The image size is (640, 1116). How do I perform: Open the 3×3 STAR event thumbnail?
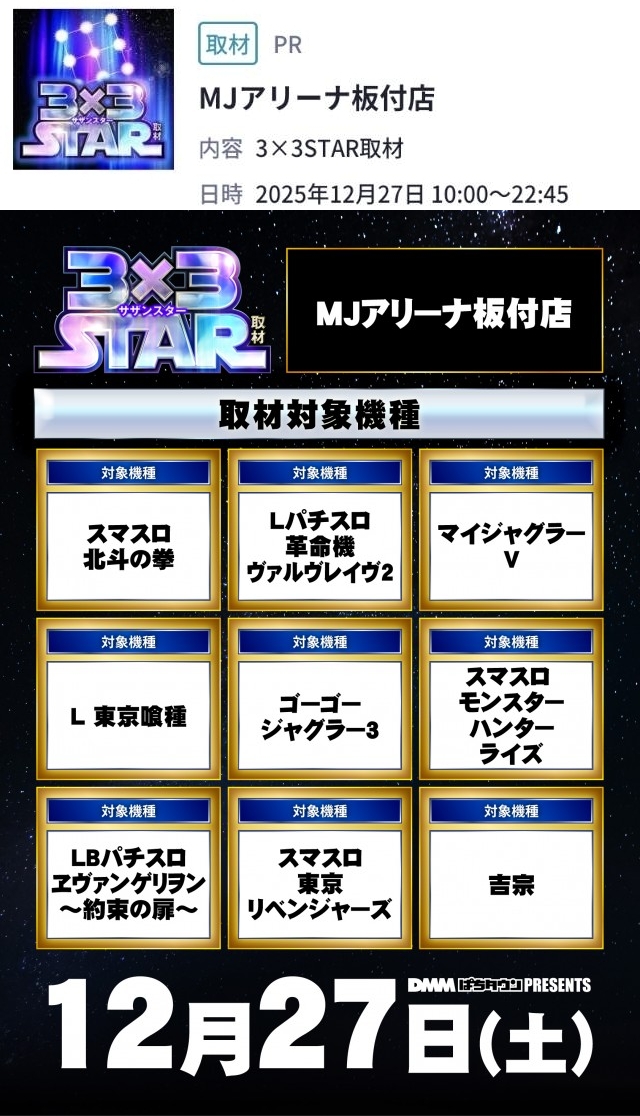point(93,90)
